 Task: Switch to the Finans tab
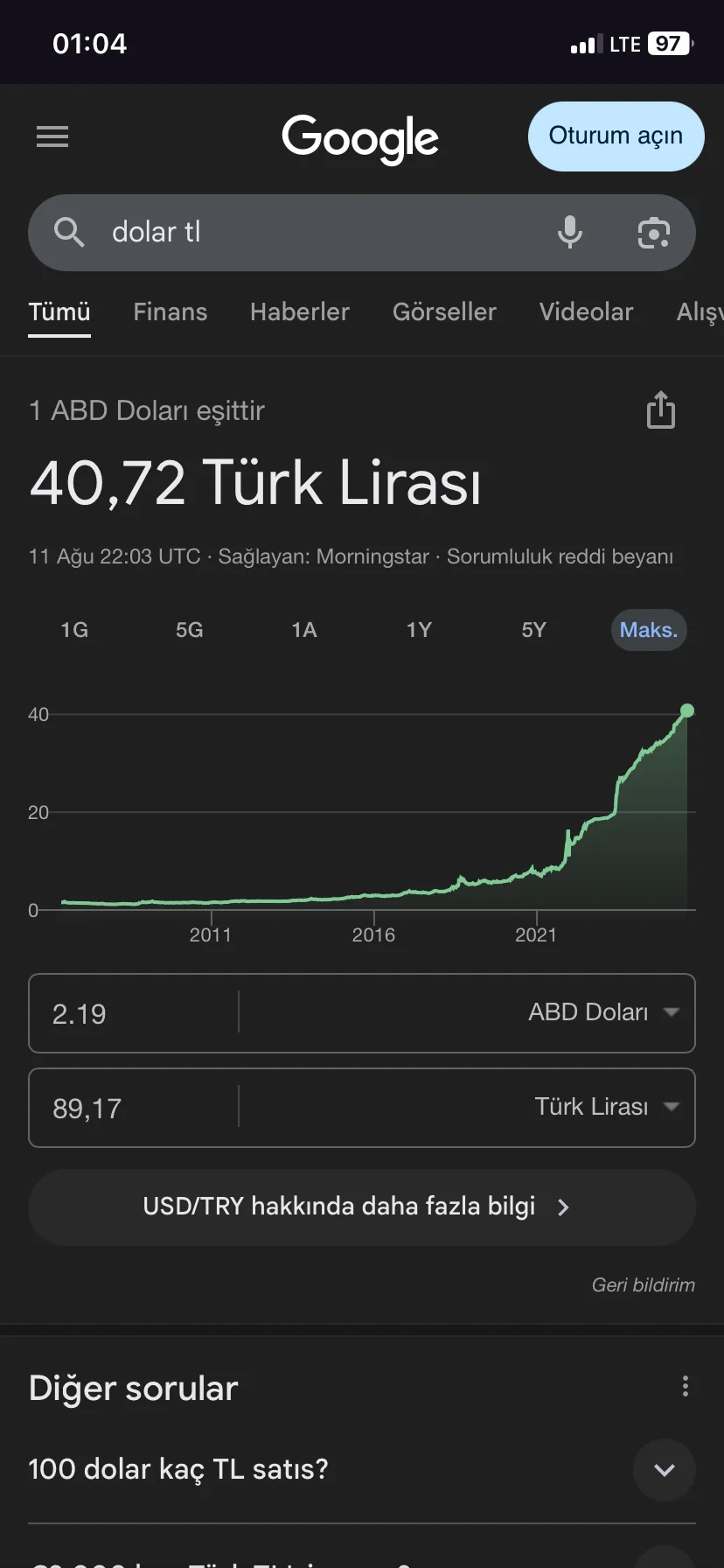click(170, 312)
